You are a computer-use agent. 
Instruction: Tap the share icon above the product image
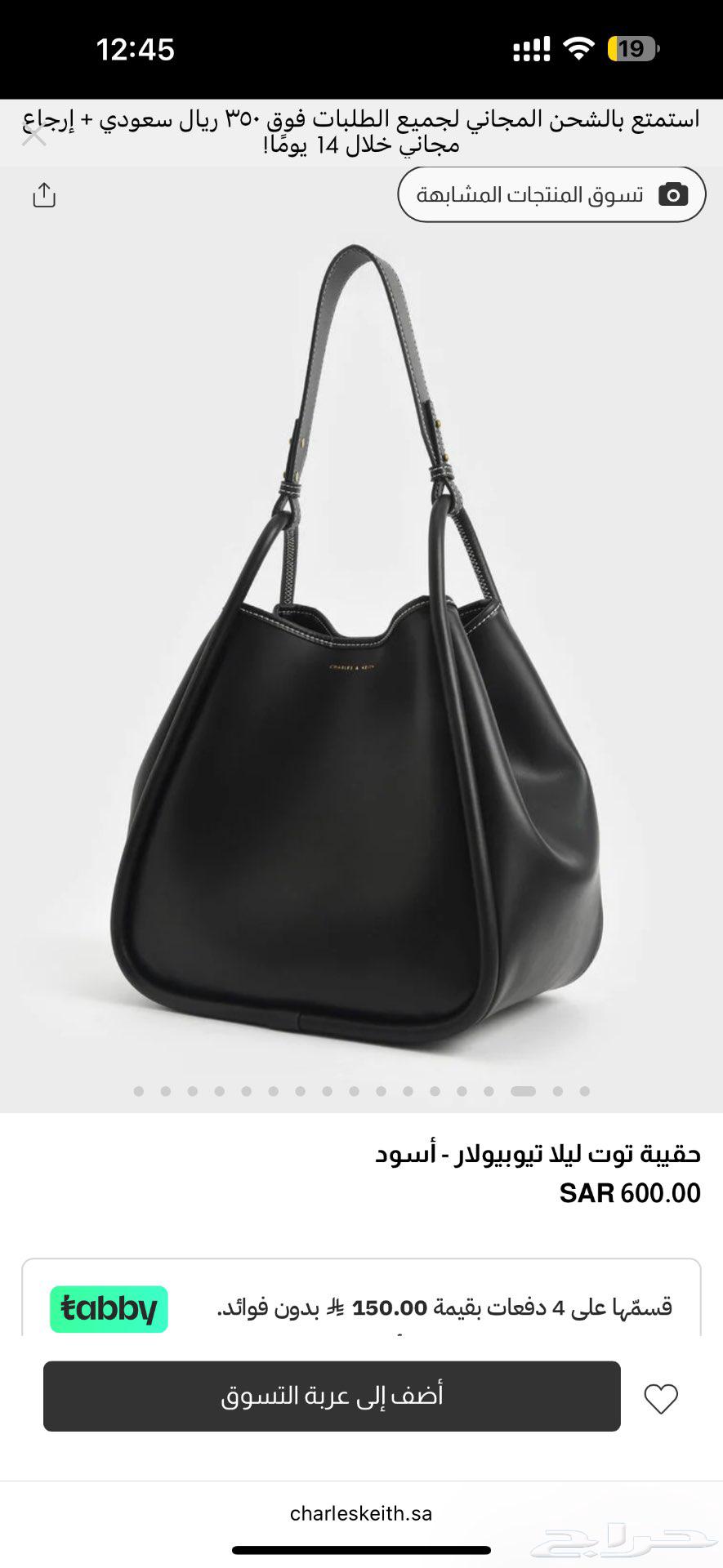click(45, 195)
